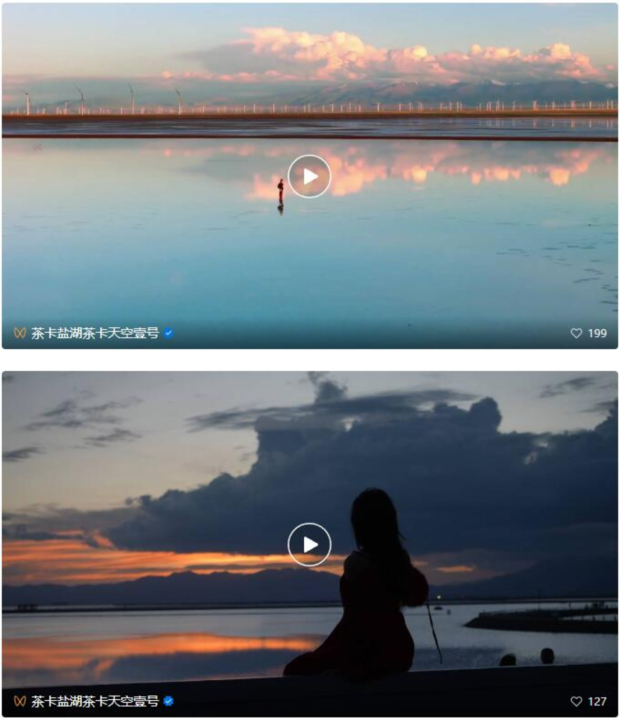Play the video with pink clouds reflected
620x721 pixels.
pos(310,176)
